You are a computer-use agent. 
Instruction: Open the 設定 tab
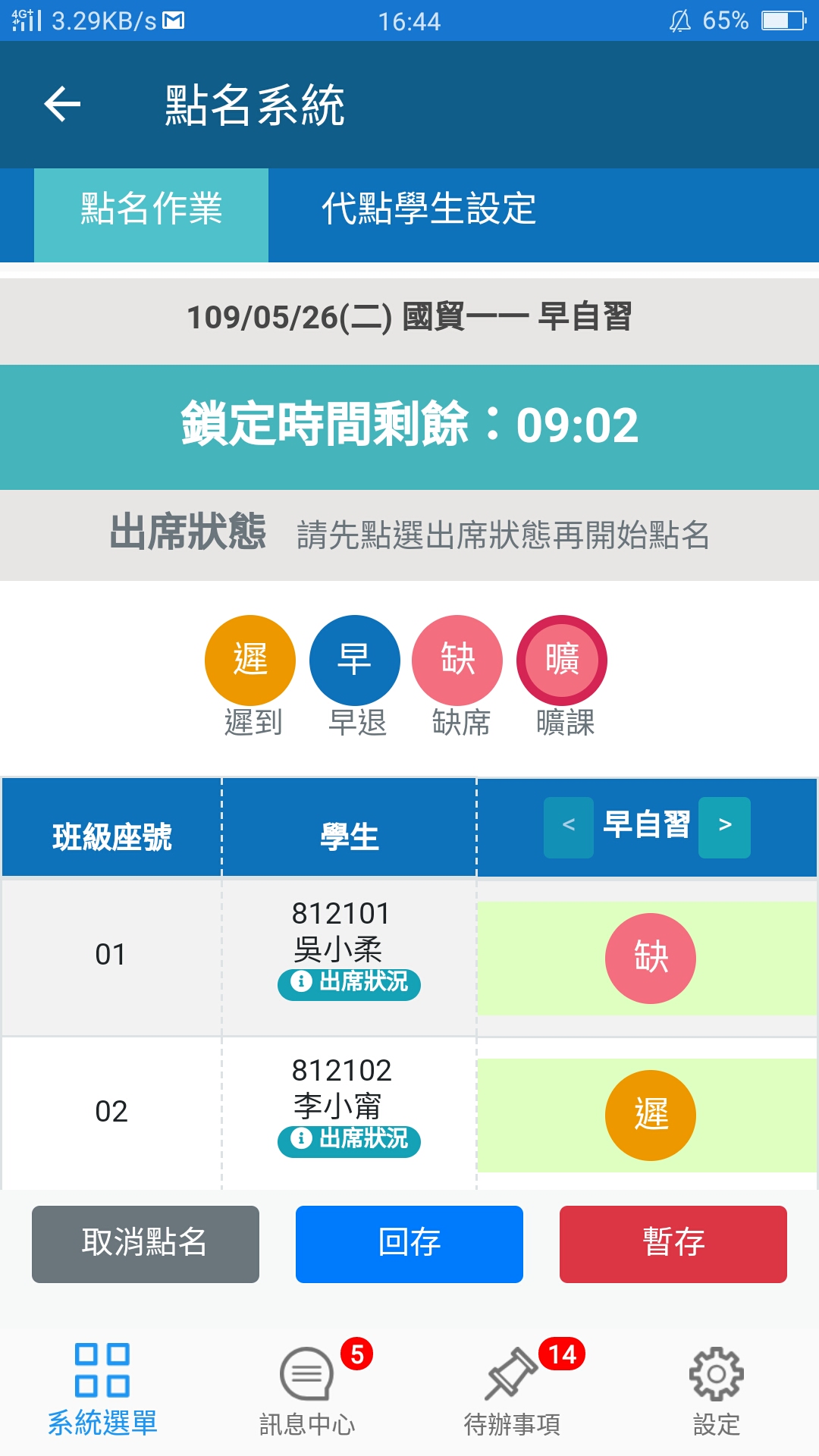click(x=717, y=1390)
